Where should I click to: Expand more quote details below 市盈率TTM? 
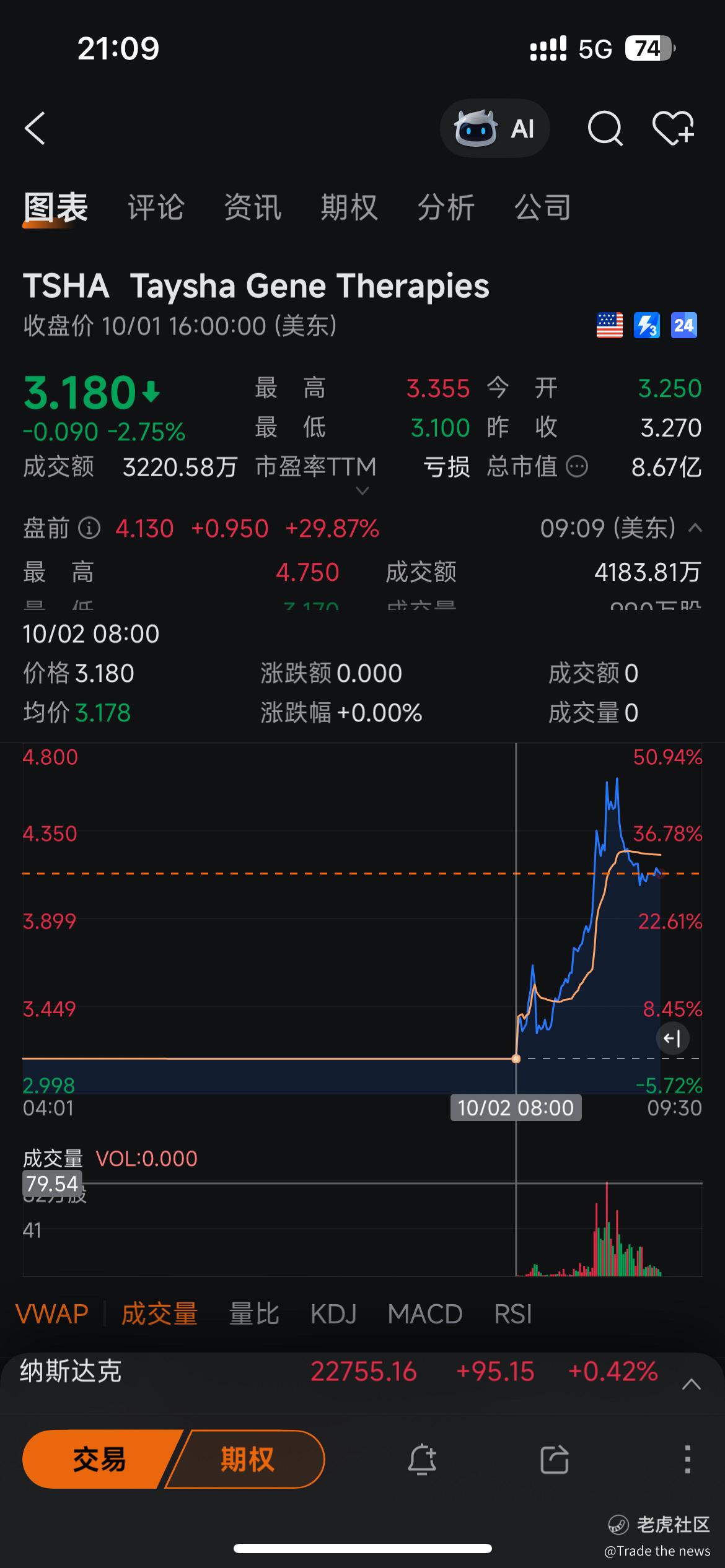coord(362,491)
